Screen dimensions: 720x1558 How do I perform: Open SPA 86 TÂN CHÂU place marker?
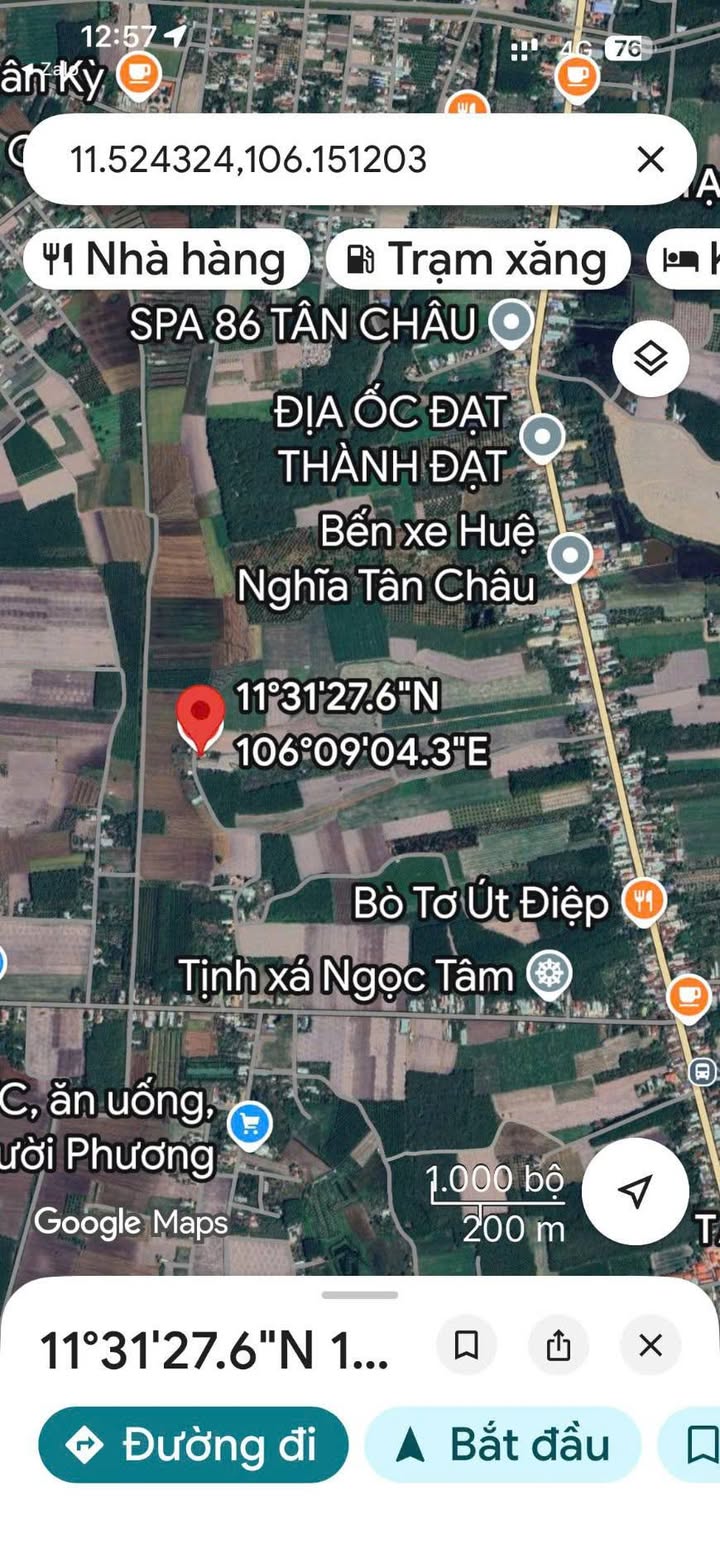(513, 324)
